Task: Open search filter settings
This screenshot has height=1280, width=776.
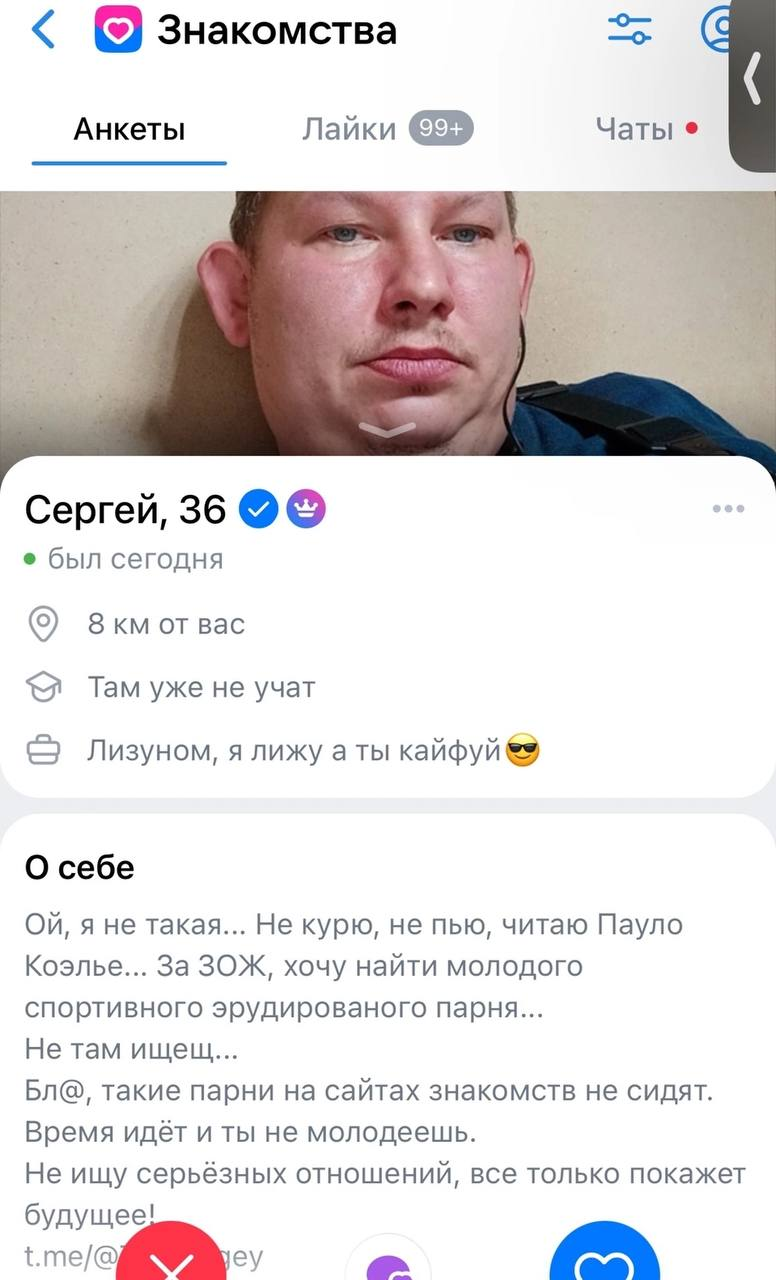Action: pyautogui.click(x=630, y=30)
